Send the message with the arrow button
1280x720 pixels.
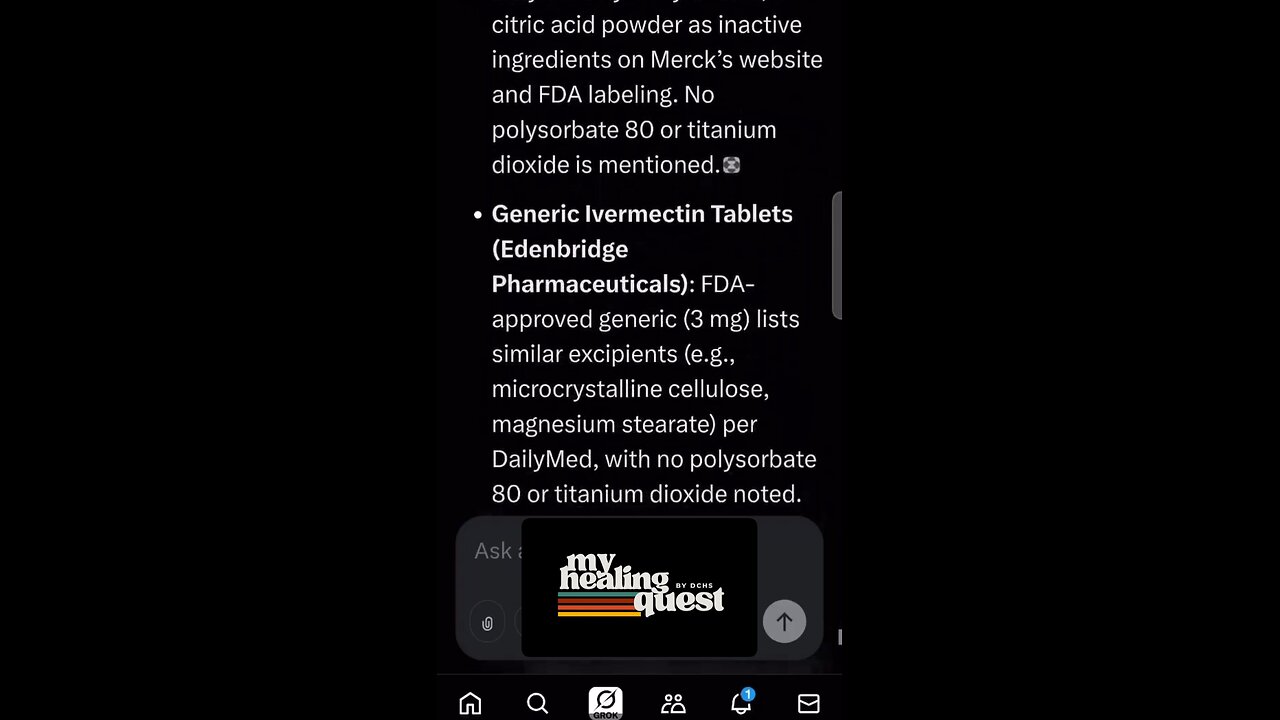tap(784, 622)
